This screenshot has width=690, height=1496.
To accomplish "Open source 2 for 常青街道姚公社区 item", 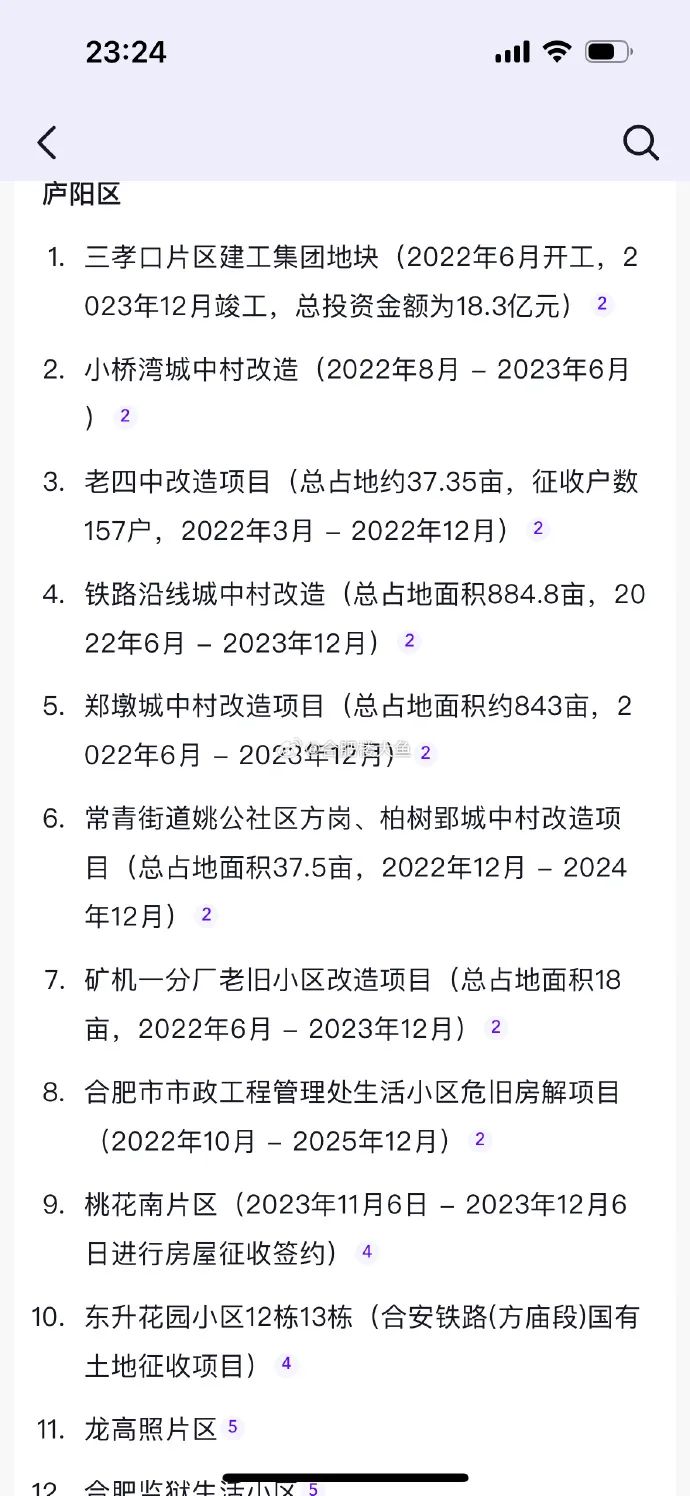I will click(207, 914).
